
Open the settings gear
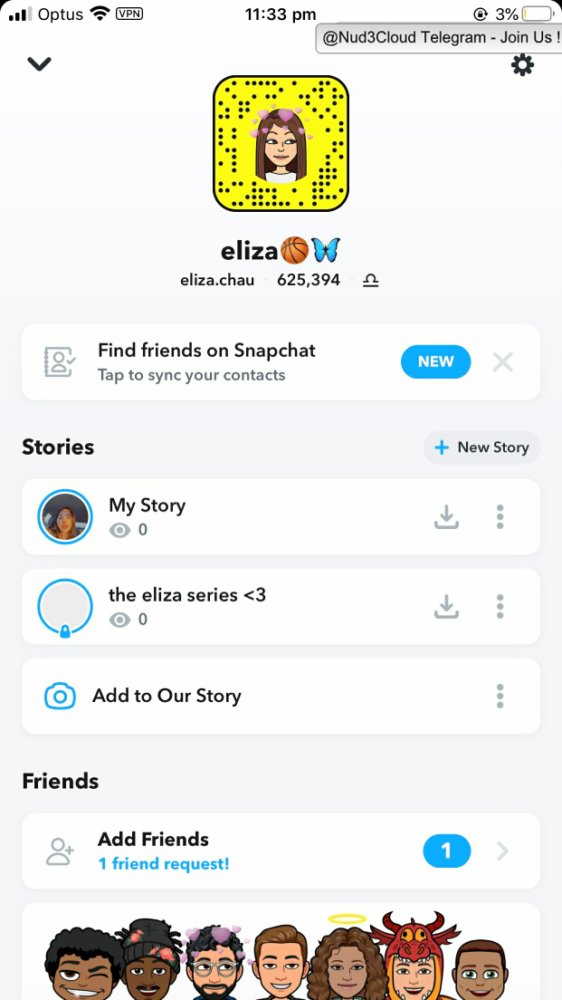522,65
